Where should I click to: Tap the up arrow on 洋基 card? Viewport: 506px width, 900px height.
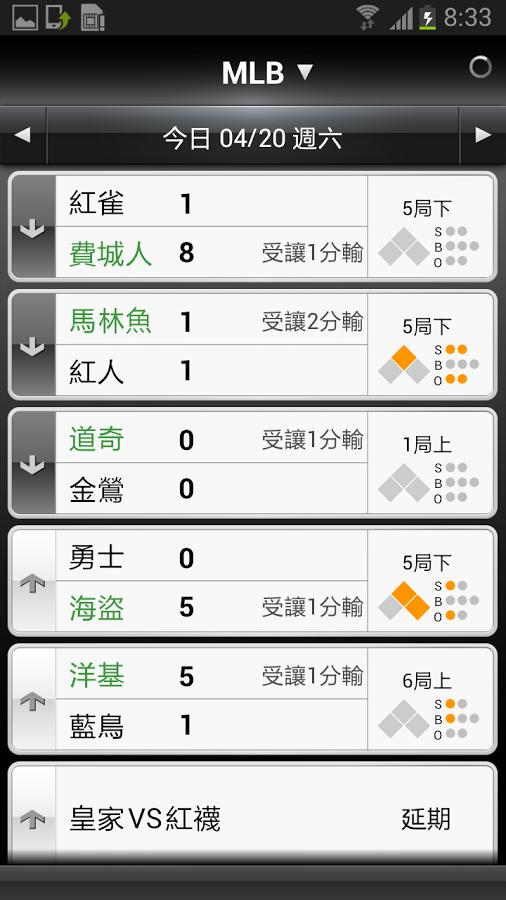(33, 700)
